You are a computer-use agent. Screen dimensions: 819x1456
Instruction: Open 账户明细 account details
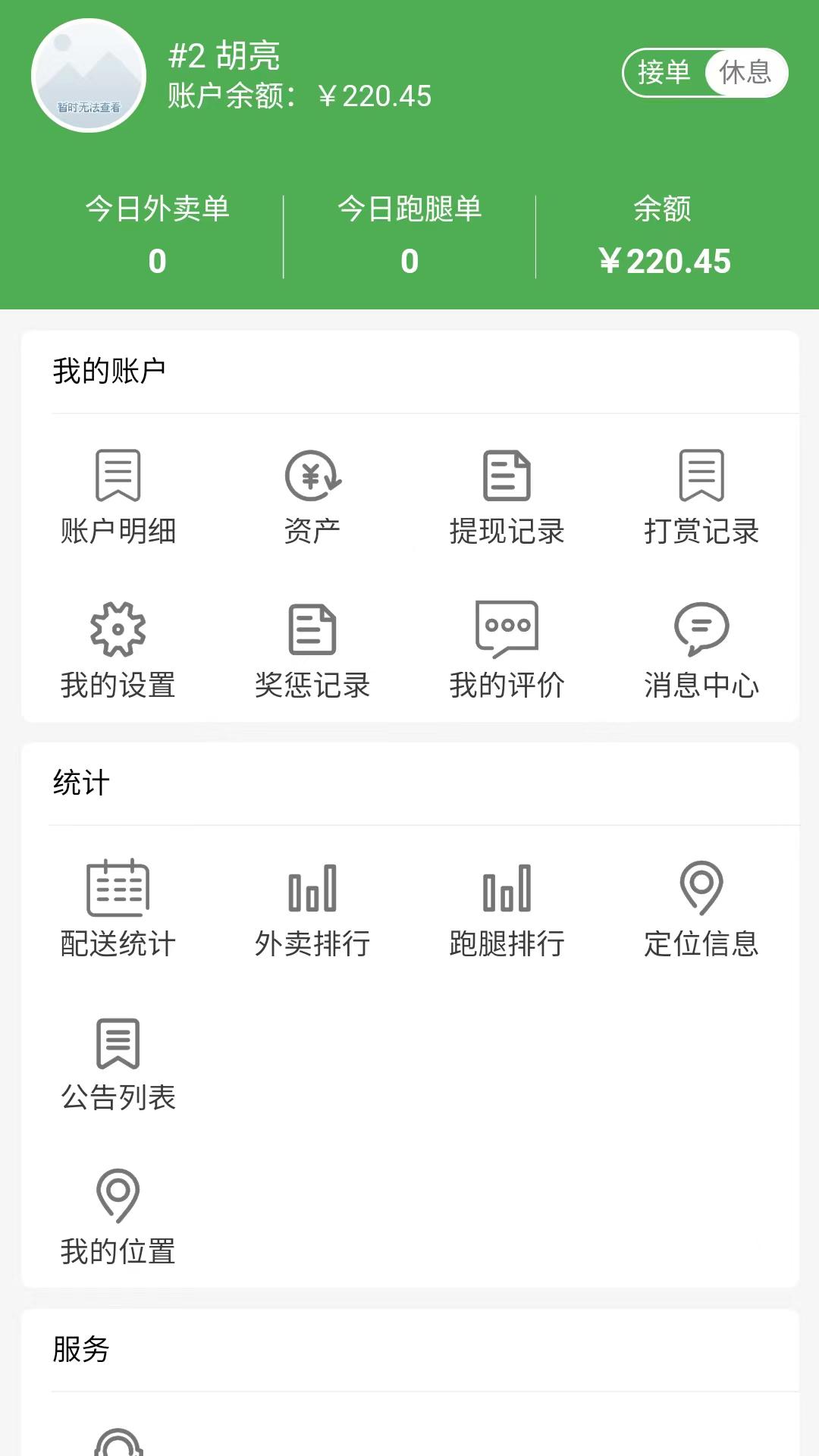coord(118,496)
